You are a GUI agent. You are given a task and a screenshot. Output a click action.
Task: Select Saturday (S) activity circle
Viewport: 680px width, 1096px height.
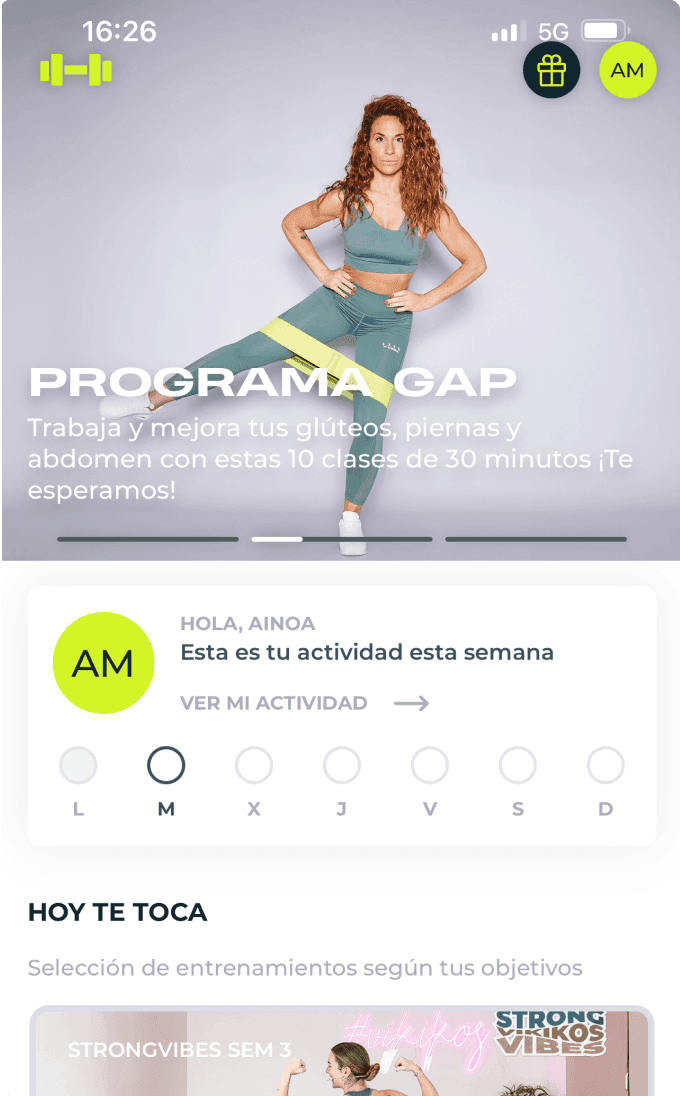click(x=518, y=766)
